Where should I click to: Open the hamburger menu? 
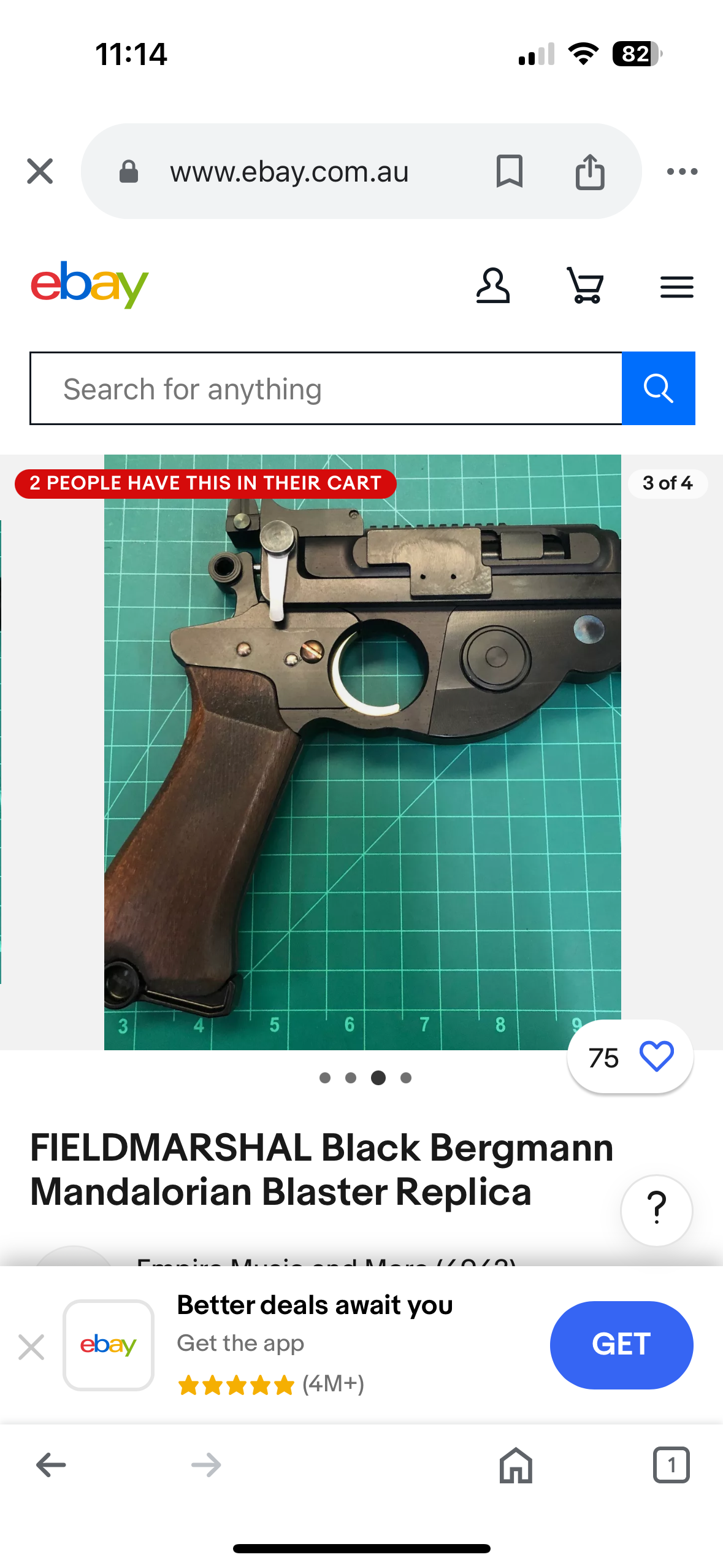coord(677,286)
